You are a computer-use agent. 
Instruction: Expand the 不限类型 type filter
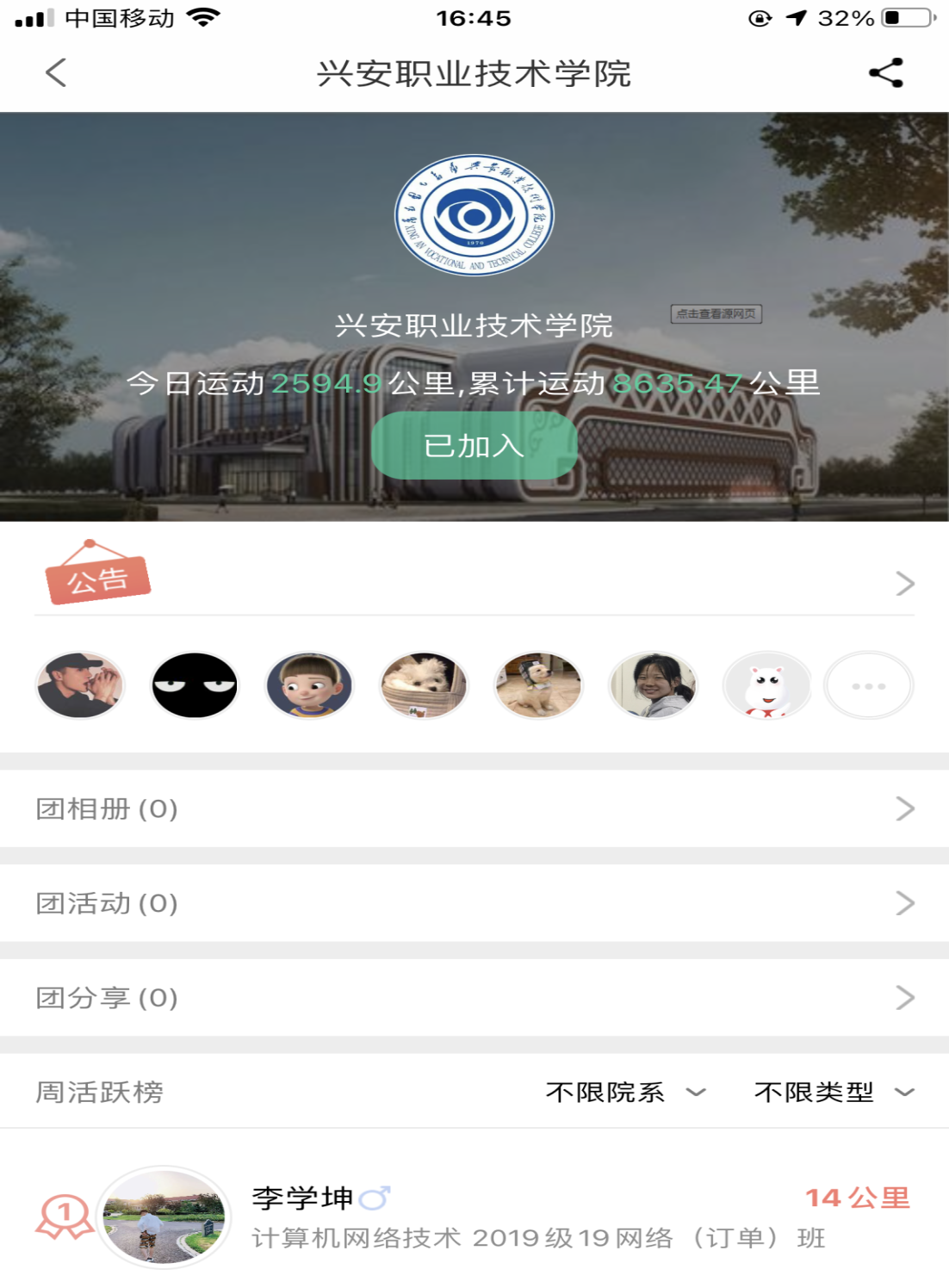(833, 1093)
